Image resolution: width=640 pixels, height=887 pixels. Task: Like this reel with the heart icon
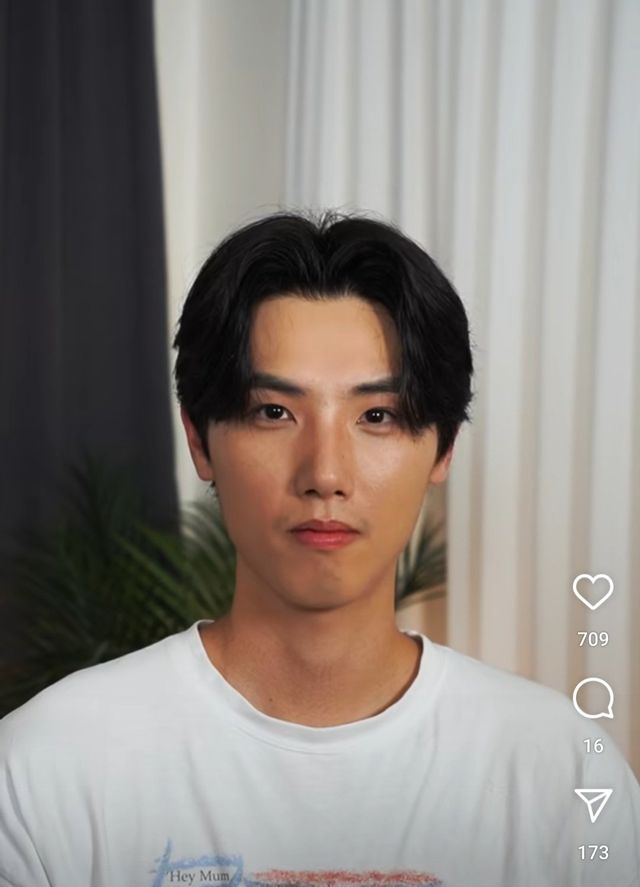pyautogui.click(x=593, y=591)
